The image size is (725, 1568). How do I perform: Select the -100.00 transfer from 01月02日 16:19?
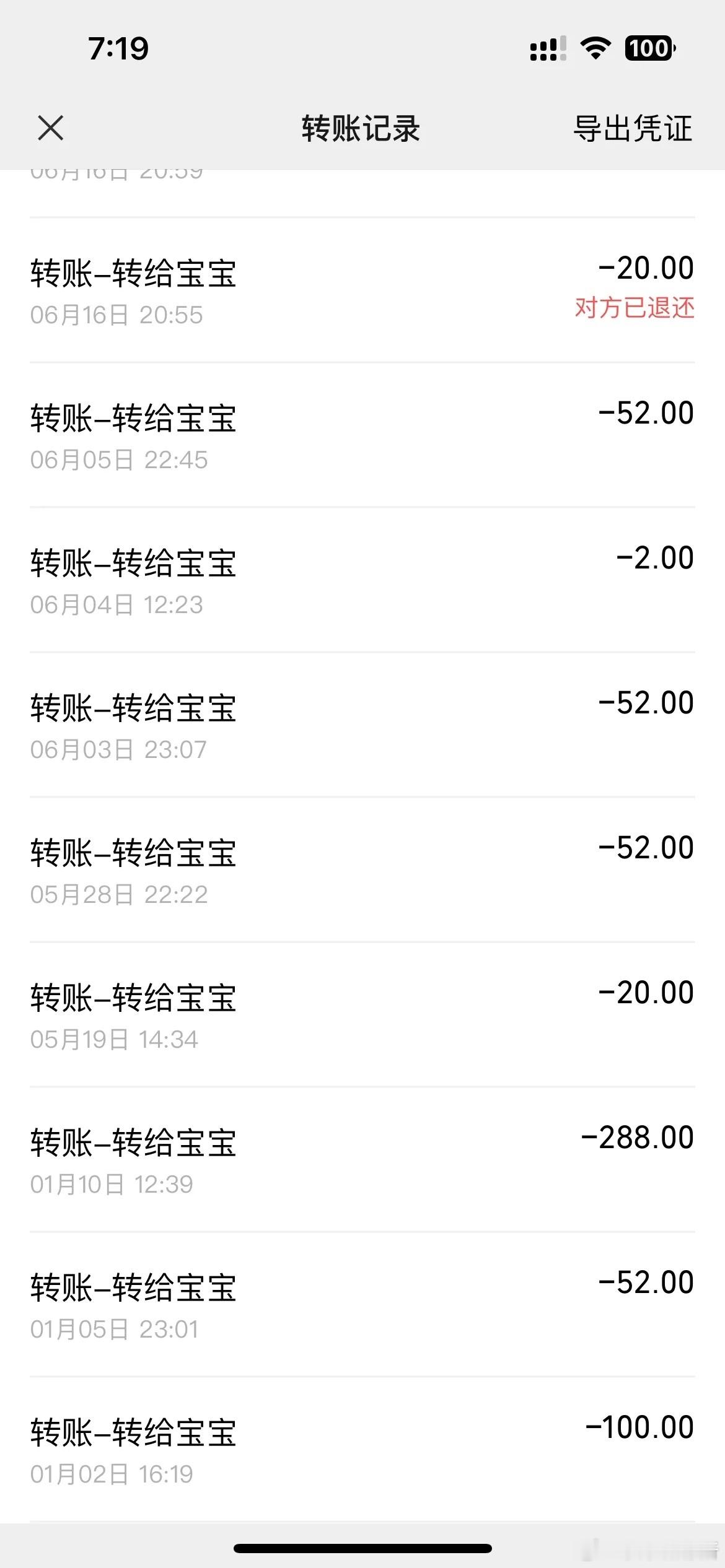362,1449
